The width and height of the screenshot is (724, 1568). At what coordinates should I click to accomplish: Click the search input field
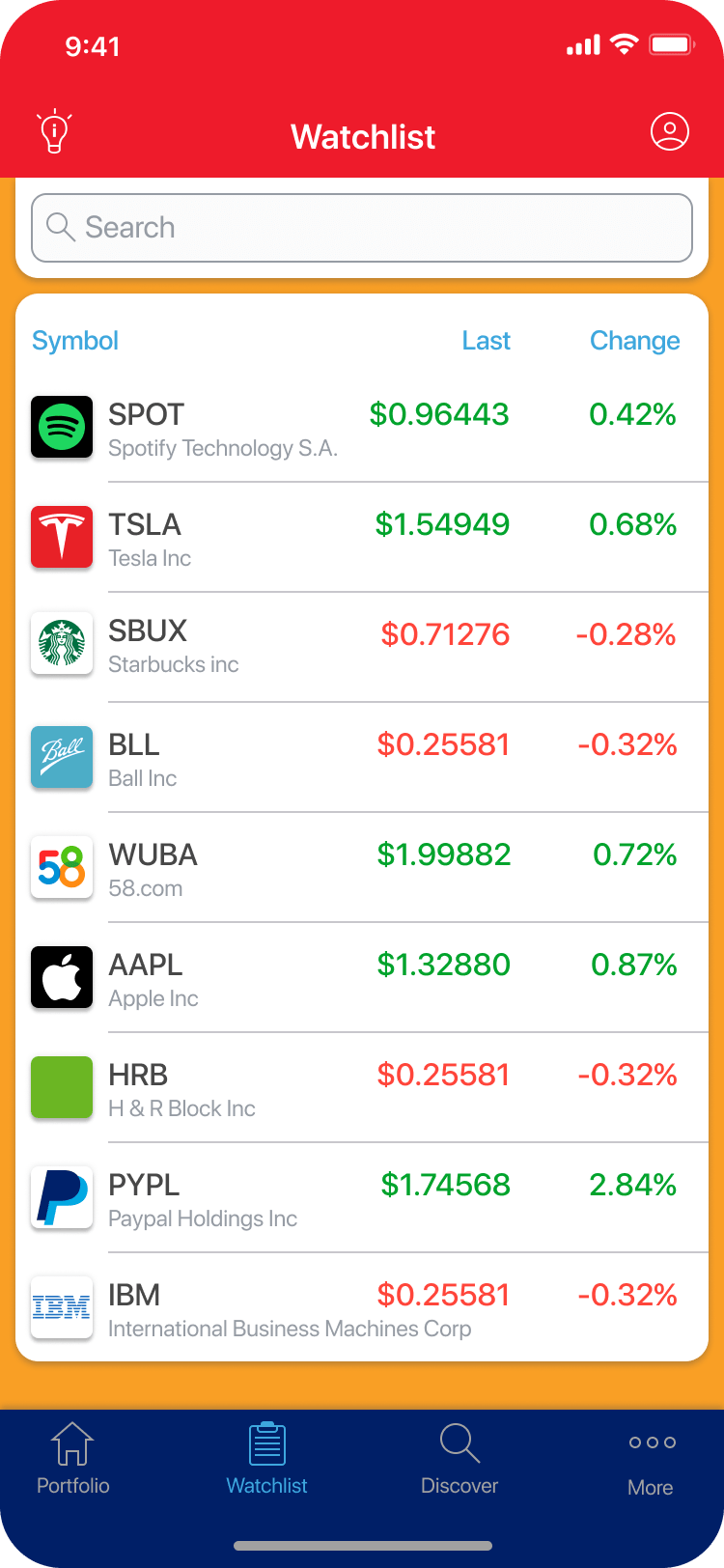pyautogui.click(x=362, y=228)
